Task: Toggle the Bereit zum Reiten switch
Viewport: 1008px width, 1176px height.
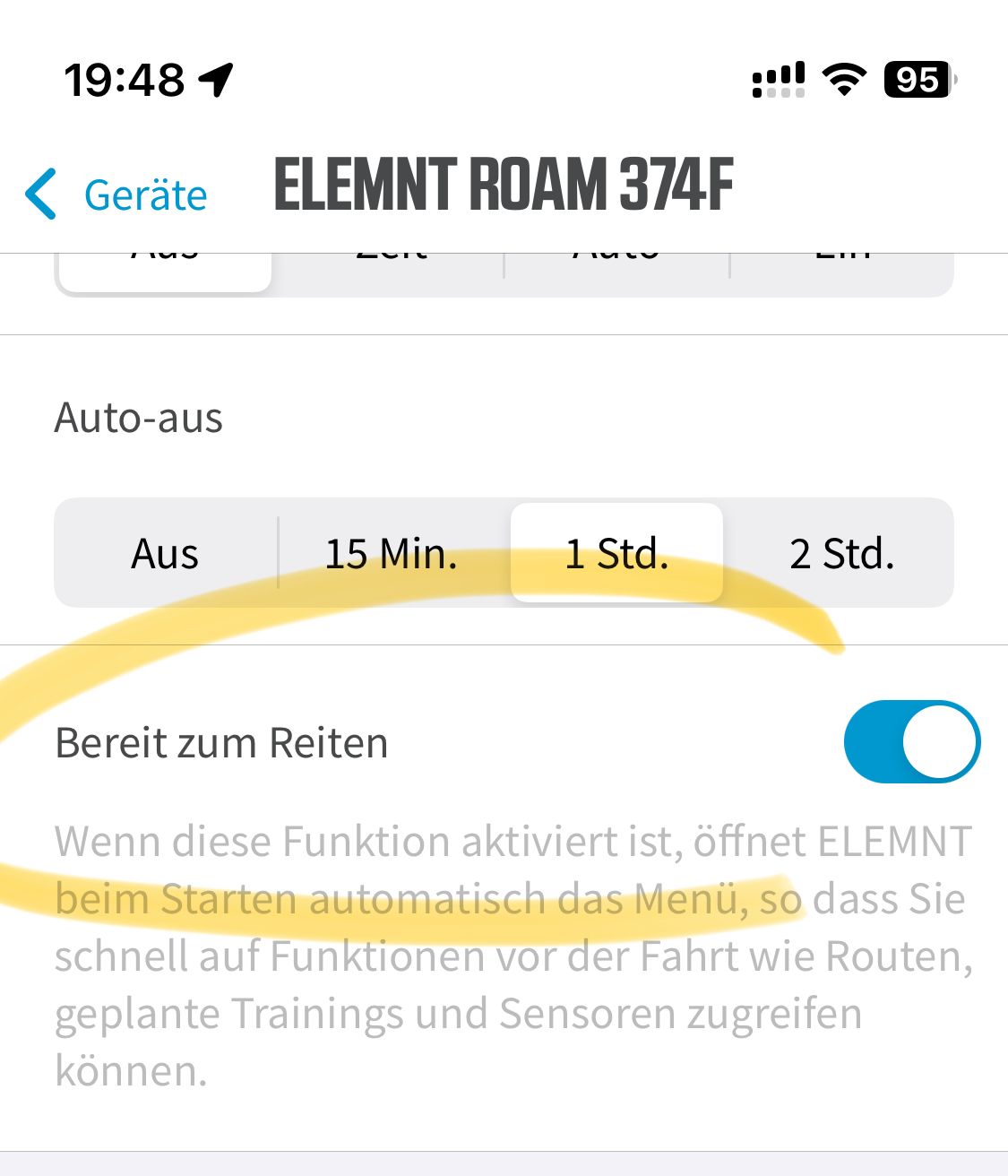Action: point(911,742)
